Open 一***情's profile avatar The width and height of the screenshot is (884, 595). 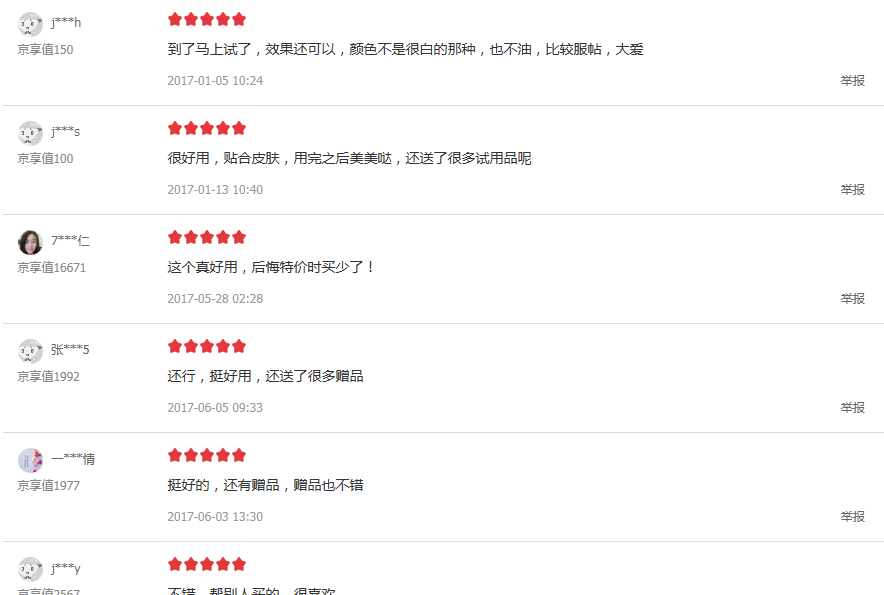pos(30,460)
